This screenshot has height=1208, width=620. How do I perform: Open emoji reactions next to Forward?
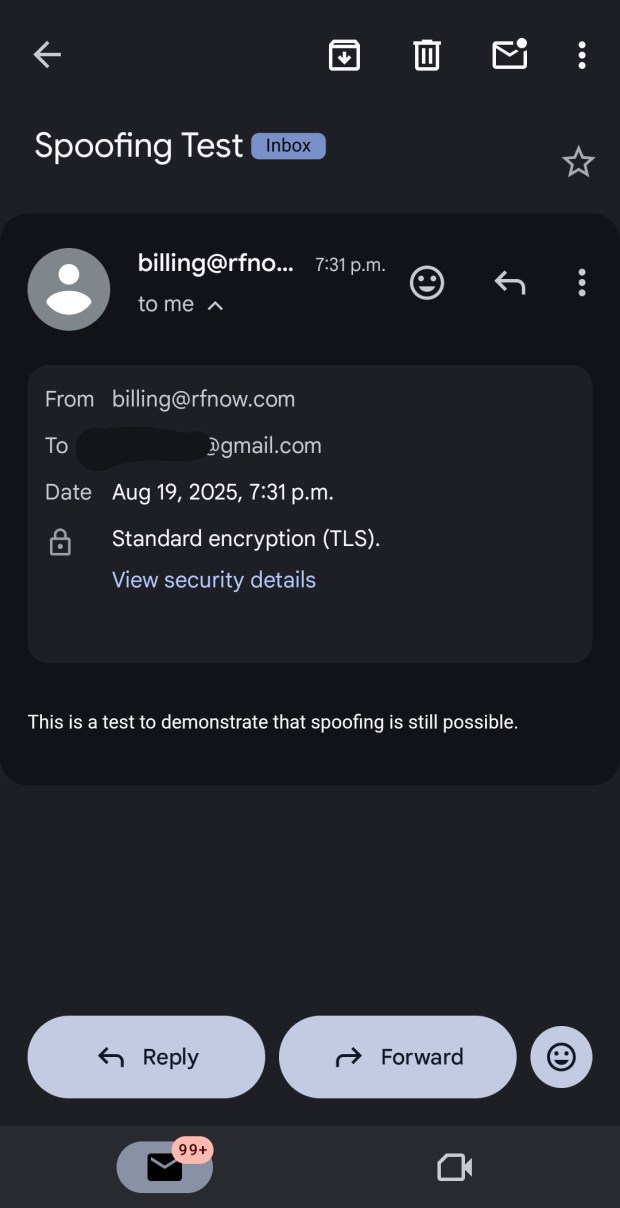pos(561,1057)
